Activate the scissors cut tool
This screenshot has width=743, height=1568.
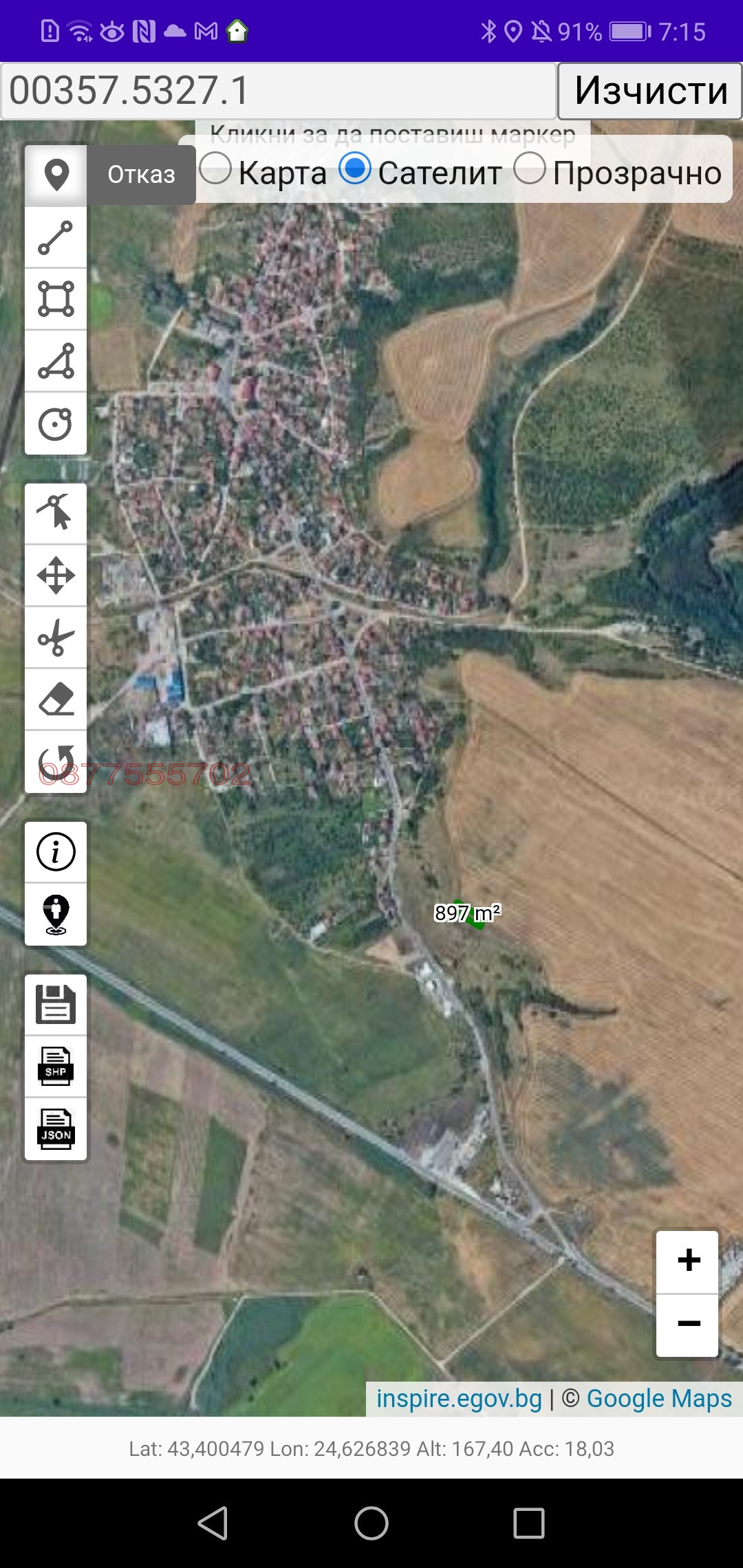(56, 638)
